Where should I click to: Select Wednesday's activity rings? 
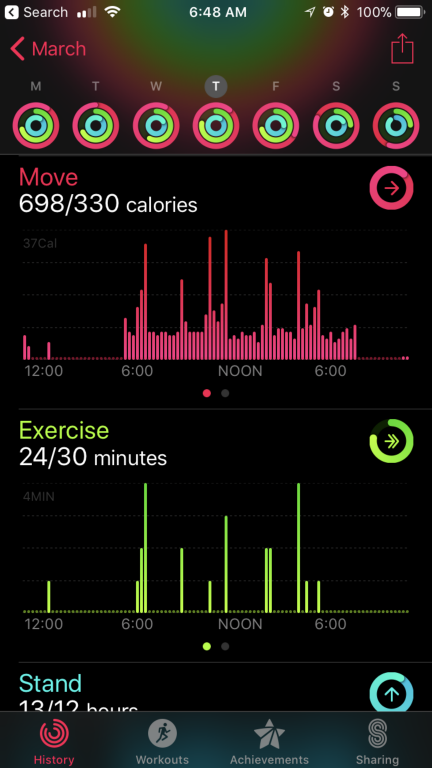pyautogui.click(x=156, y=125)
